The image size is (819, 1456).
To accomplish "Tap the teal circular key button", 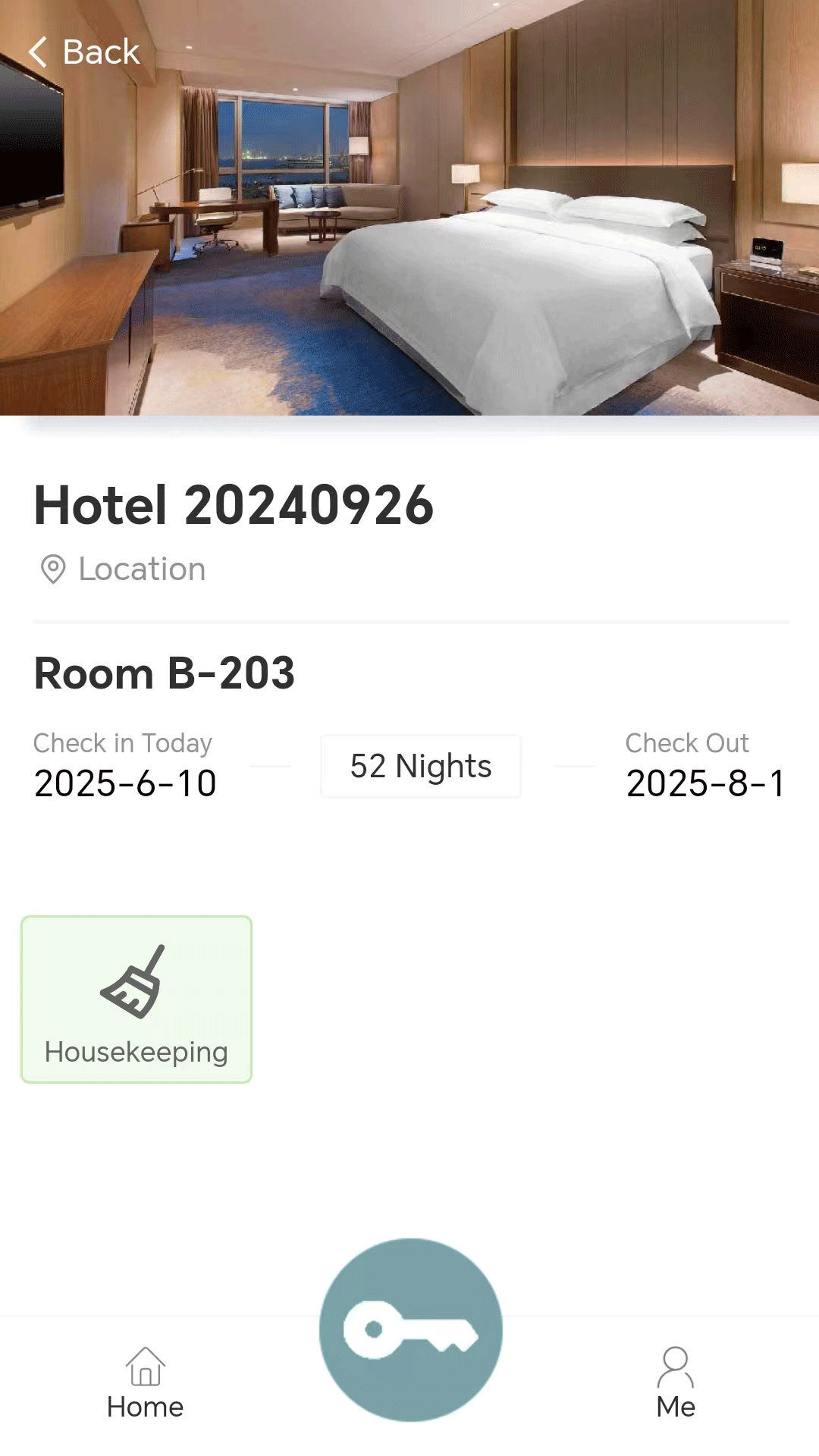I will (x=409, y=1331).
